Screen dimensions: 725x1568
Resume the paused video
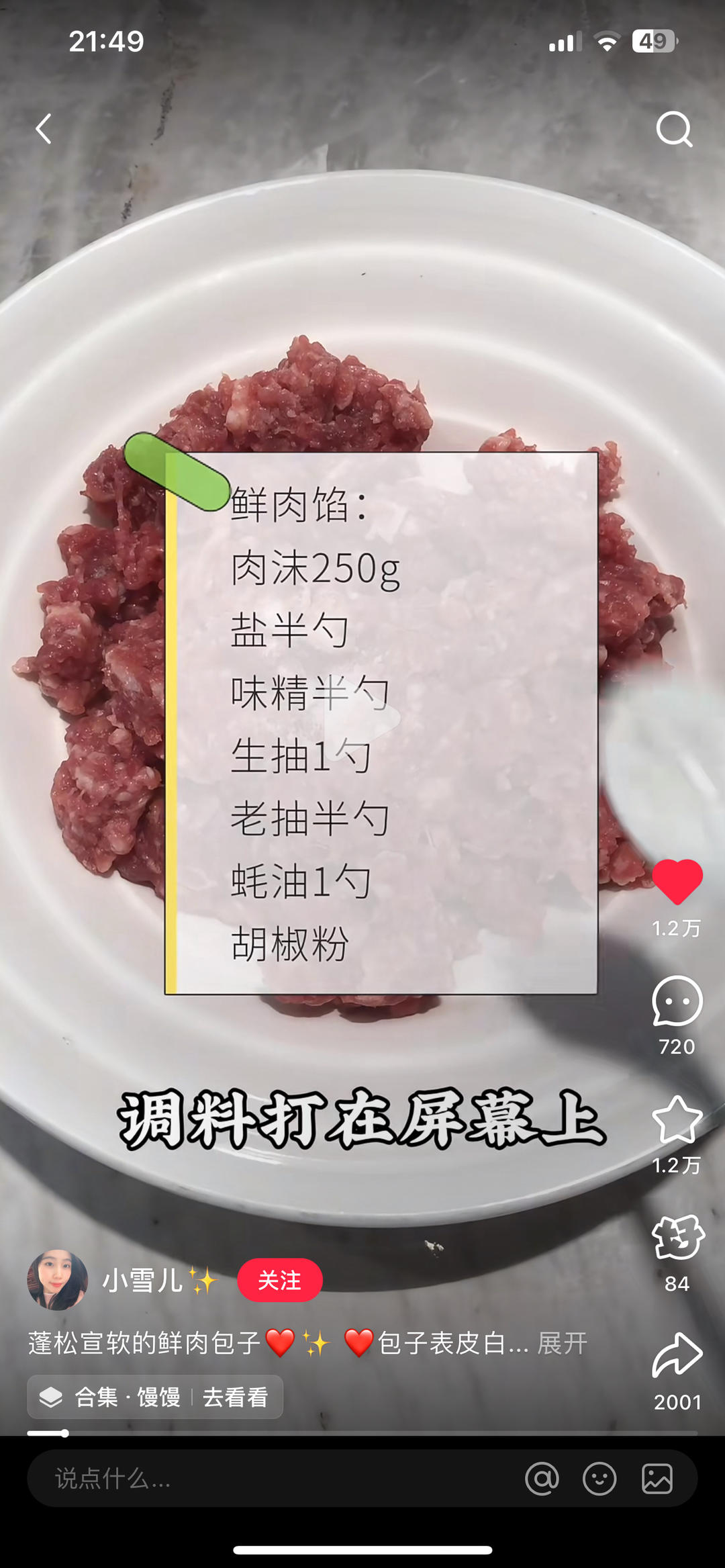click(362, 719)
